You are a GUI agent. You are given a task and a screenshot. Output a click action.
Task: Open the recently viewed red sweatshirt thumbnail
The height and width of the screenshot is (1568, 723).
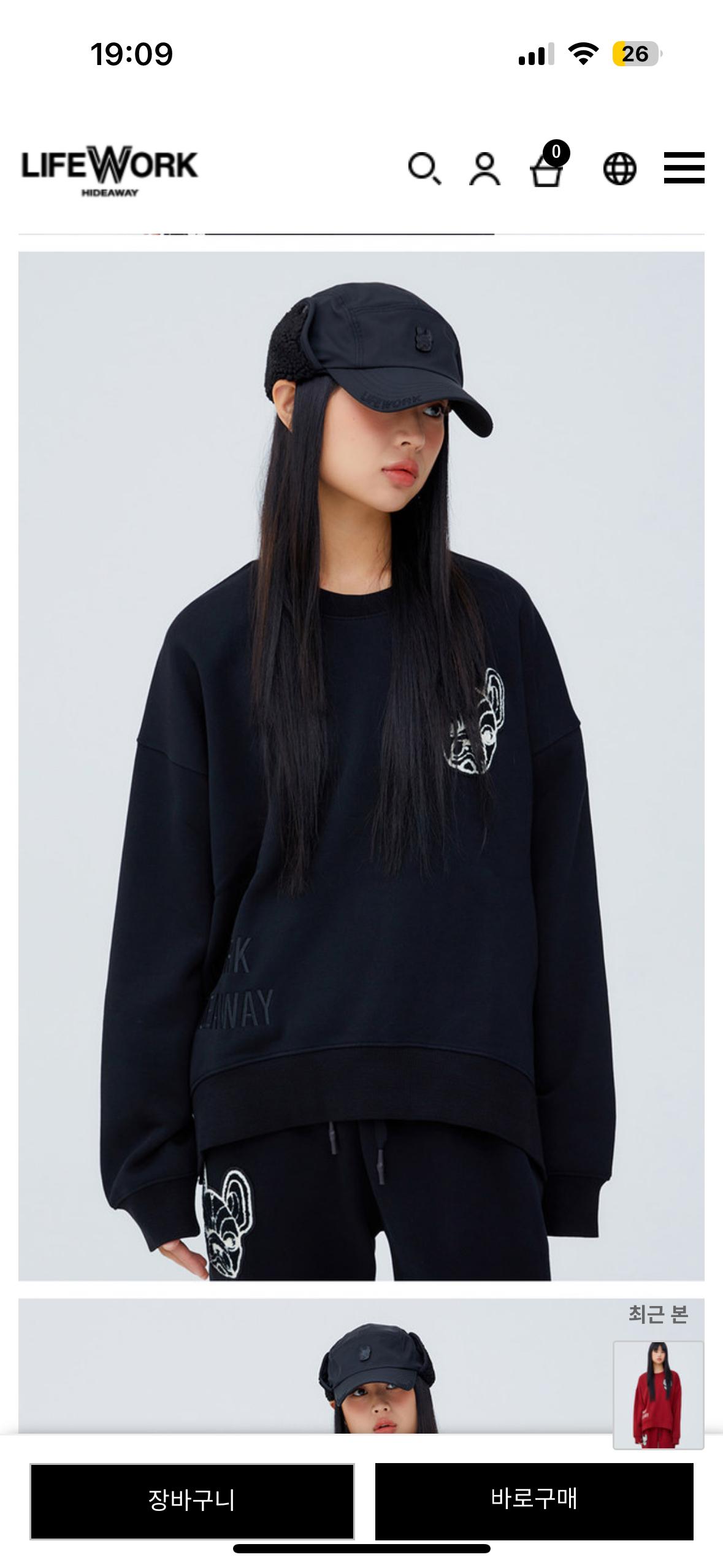pos(658,1394)
